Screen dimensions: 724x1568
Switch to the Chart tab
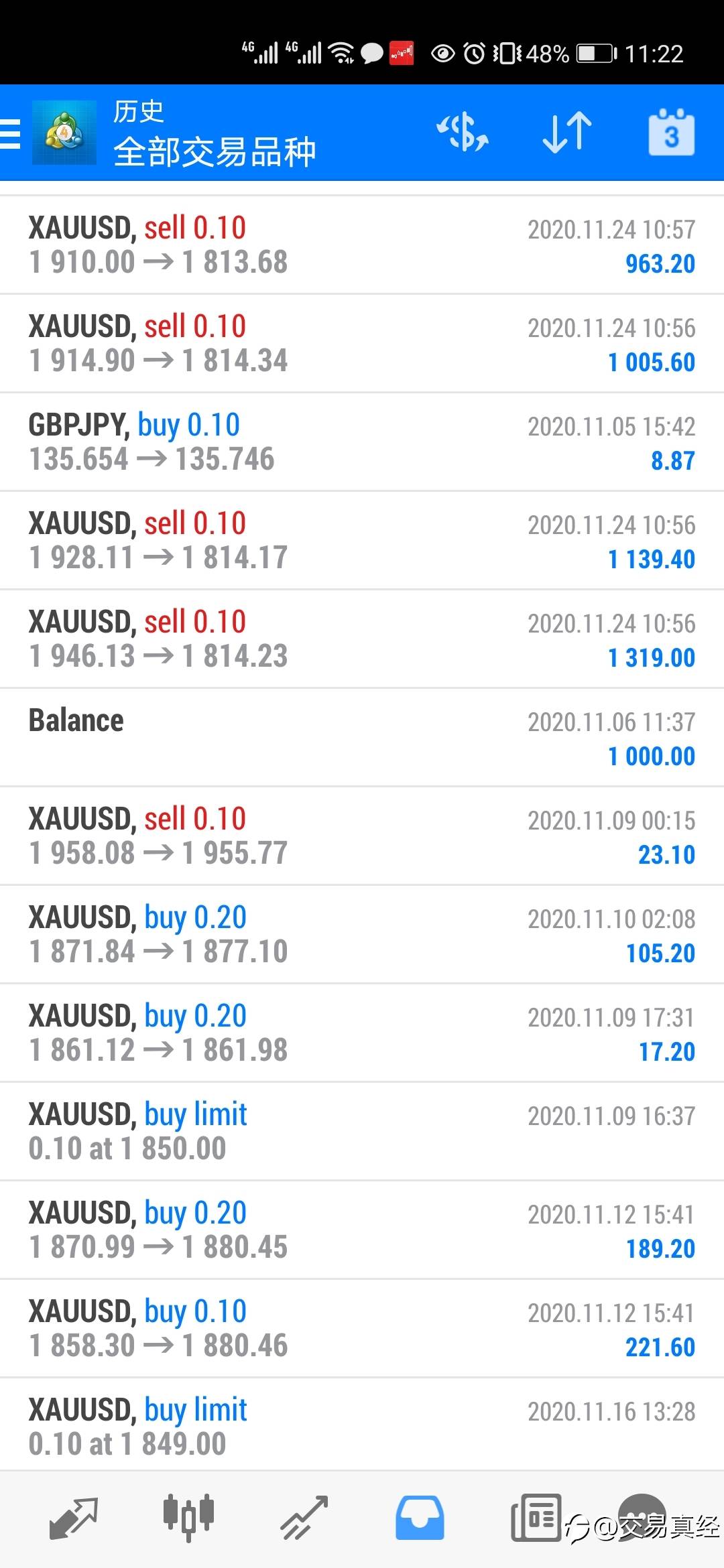click(188, 1518)
